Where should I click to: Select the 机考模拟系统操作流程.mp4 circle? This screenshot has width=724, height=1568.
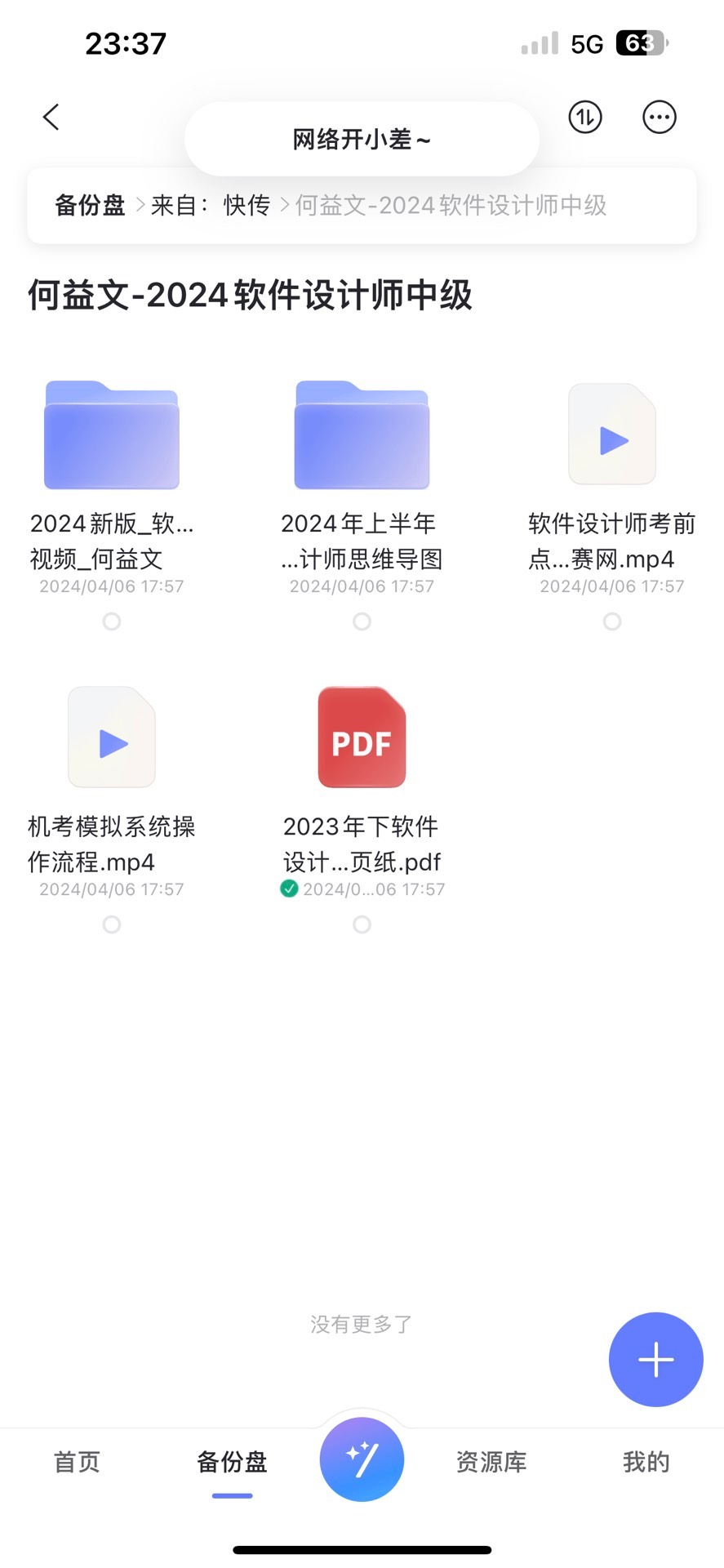(112, 924)
